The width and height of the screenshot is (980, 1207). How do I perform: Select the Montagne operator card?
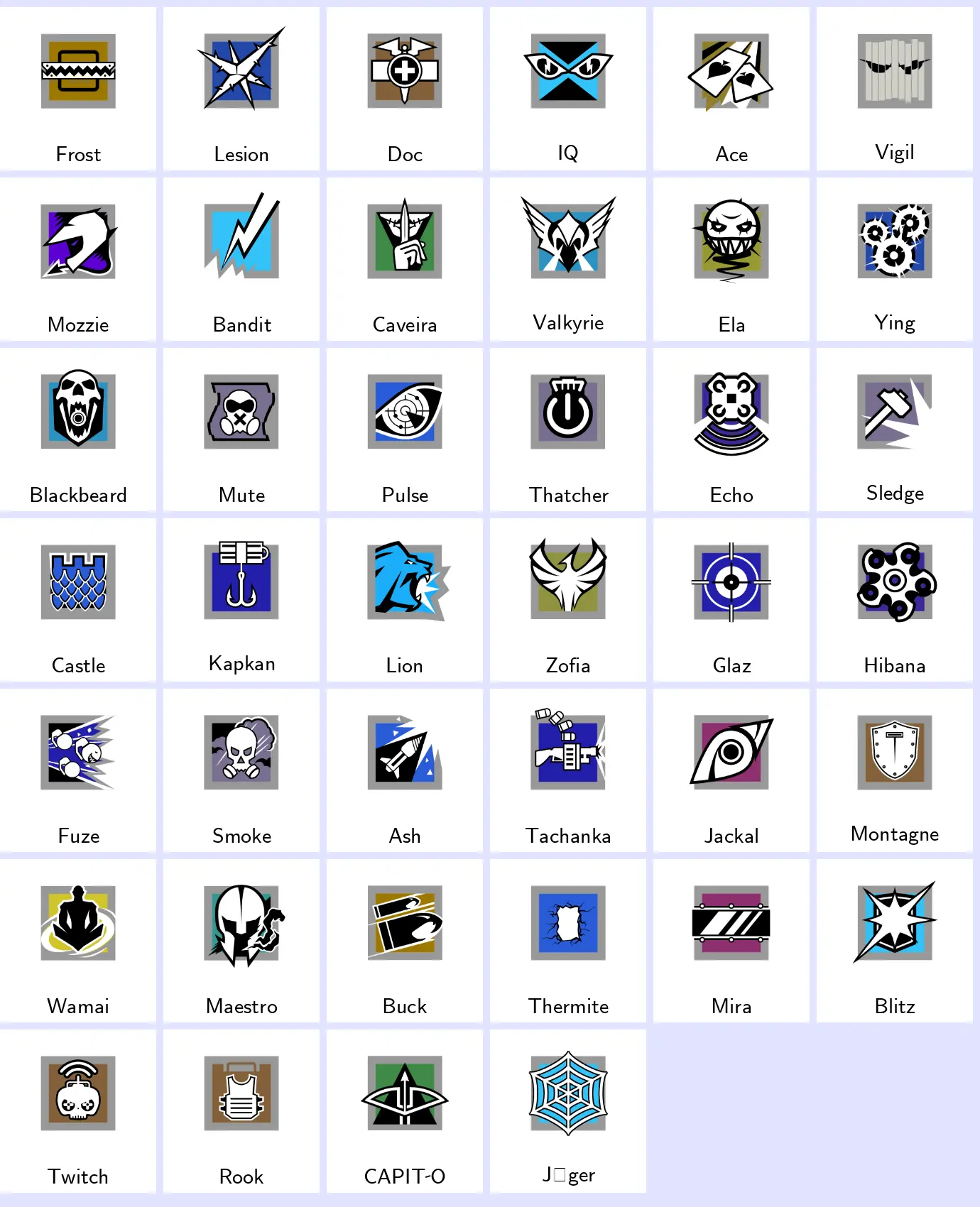click(895, 770)
